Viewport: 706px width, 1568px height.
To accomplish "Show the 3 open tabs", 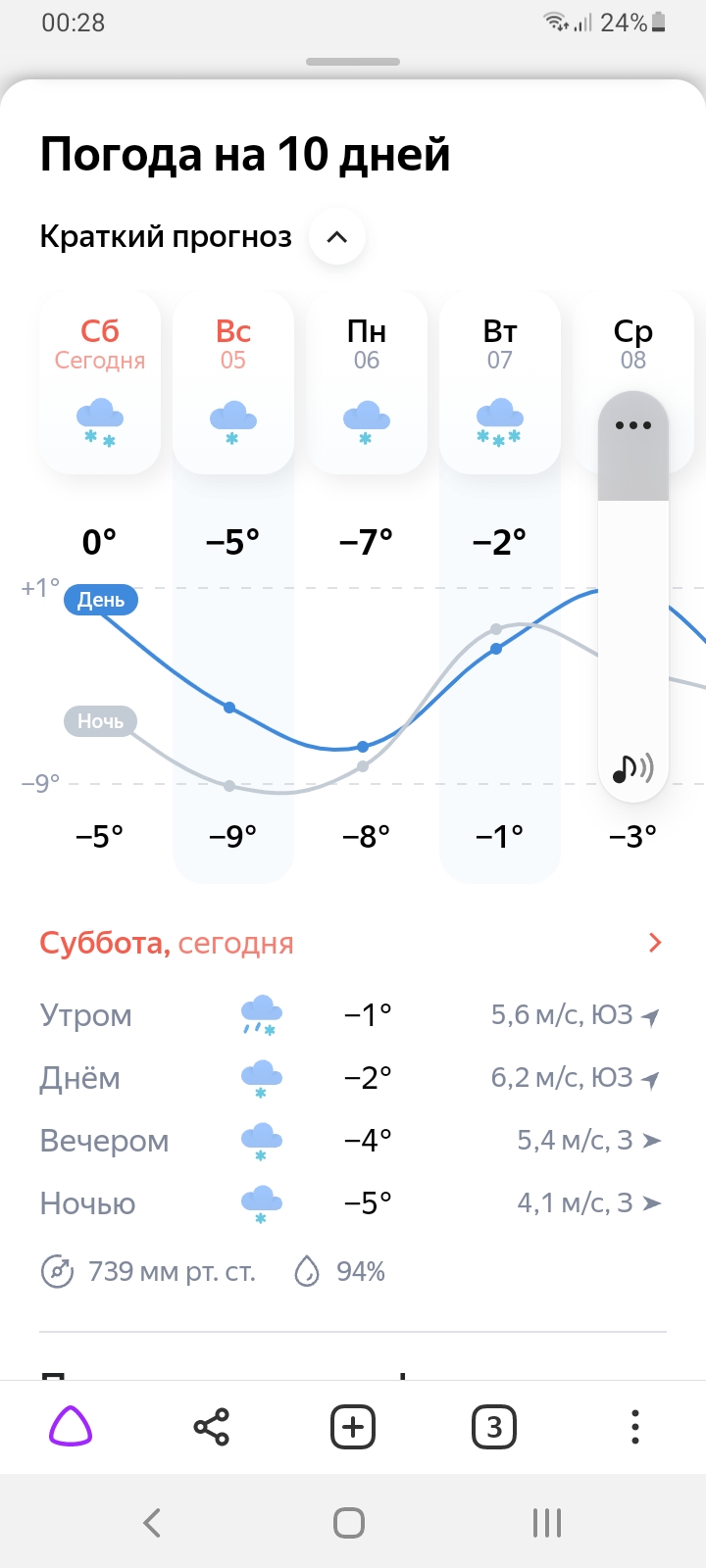I will pos(494,1427).
